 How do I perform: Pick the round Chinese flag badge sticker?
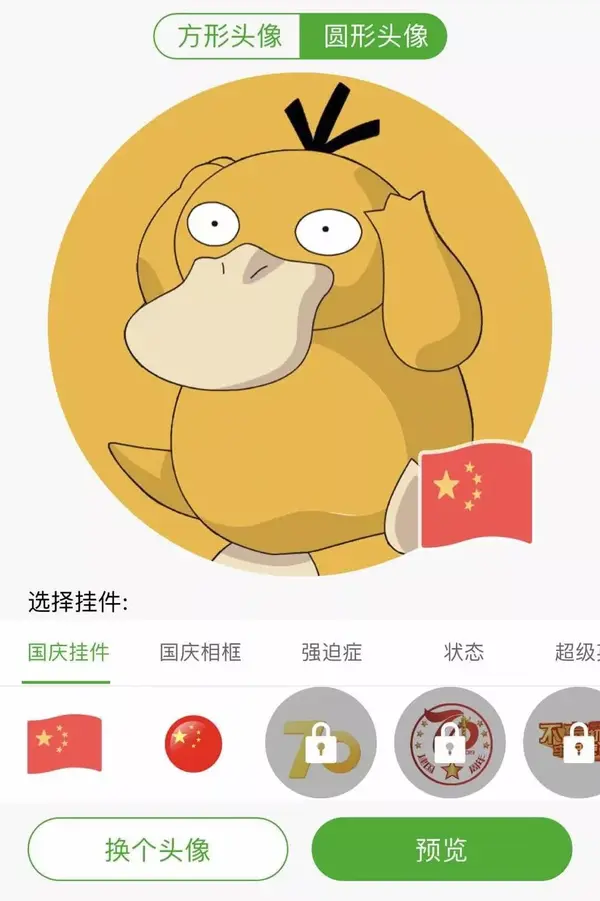pos(193,744)
